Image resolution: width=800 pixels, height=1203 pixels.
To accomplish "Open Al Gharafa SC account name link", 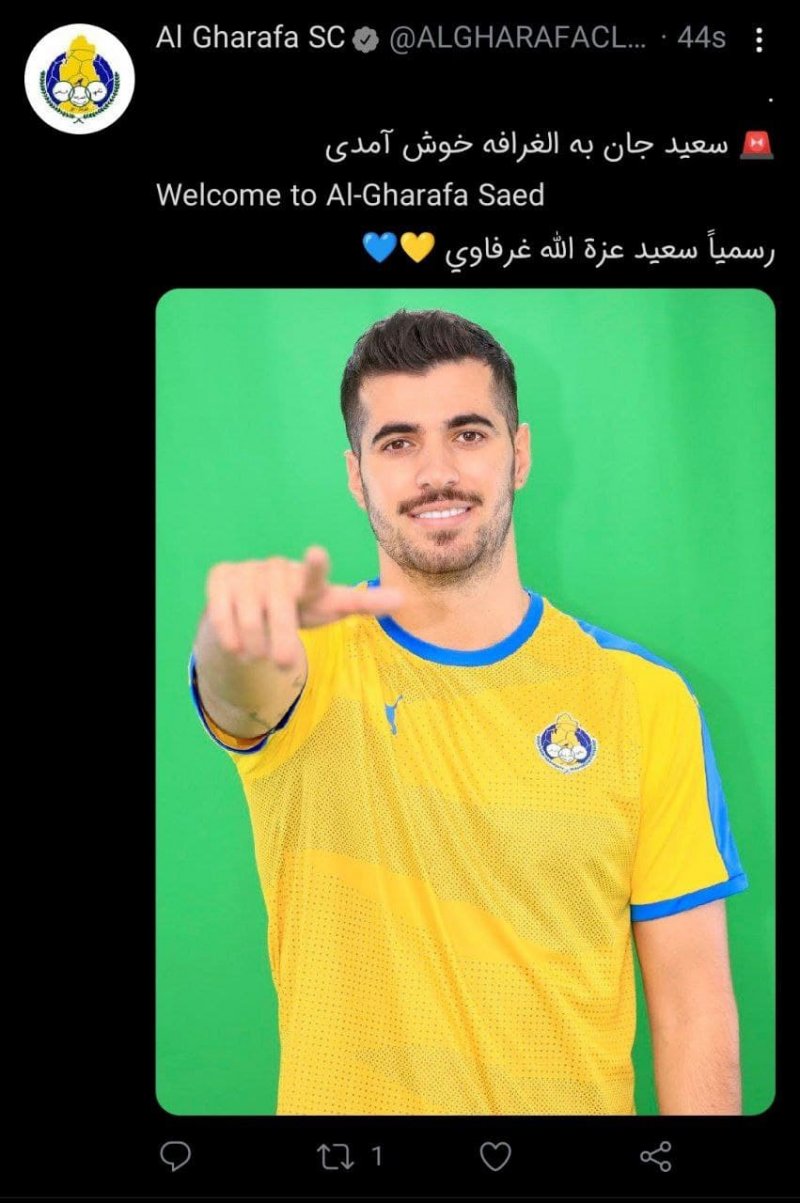I will click(x=250, y=38).
